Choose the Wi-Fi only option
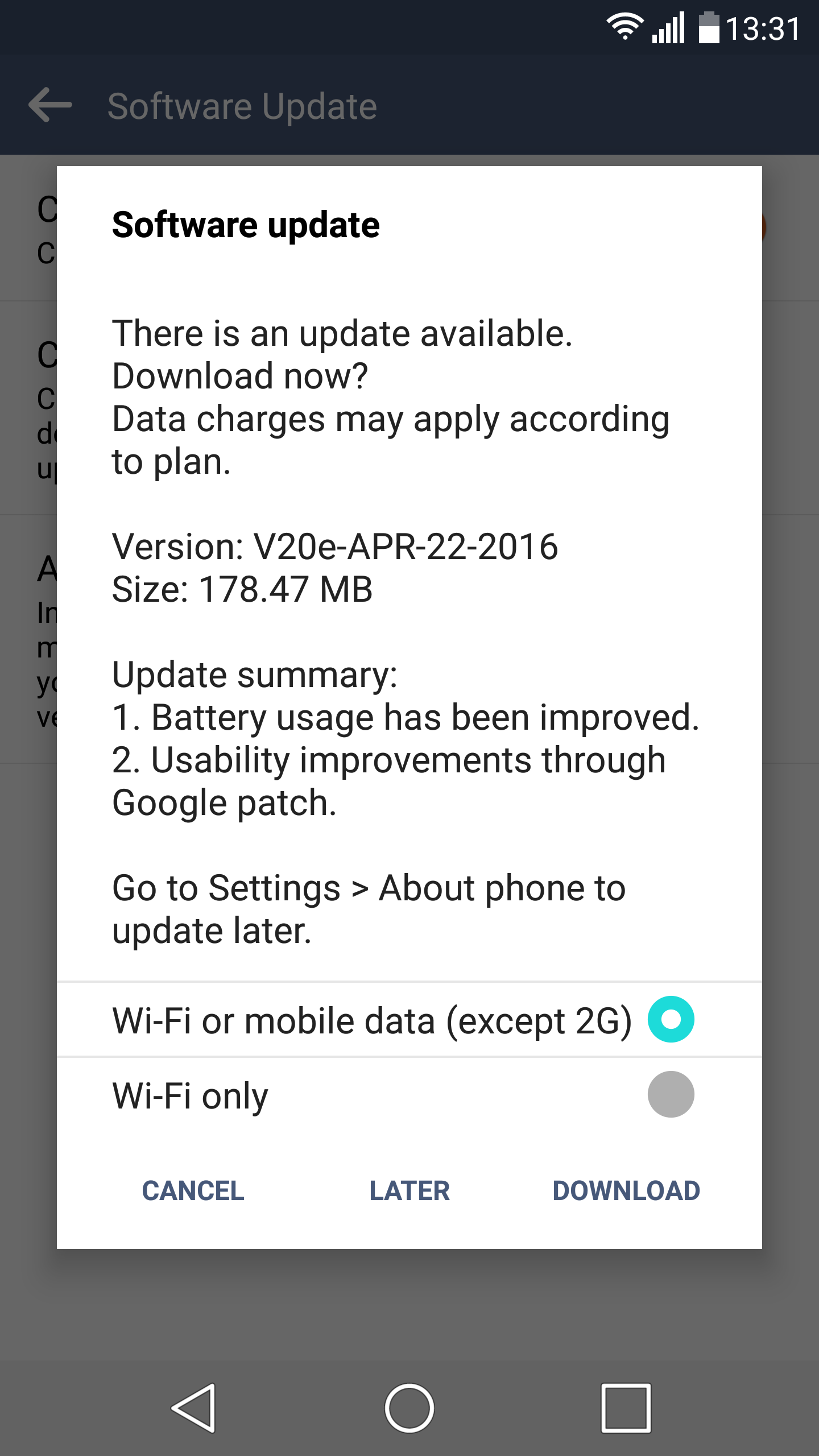Image resolution: width=819 pixels, height=1456 pixels. pyautogui.click(x=671, y=1094)
